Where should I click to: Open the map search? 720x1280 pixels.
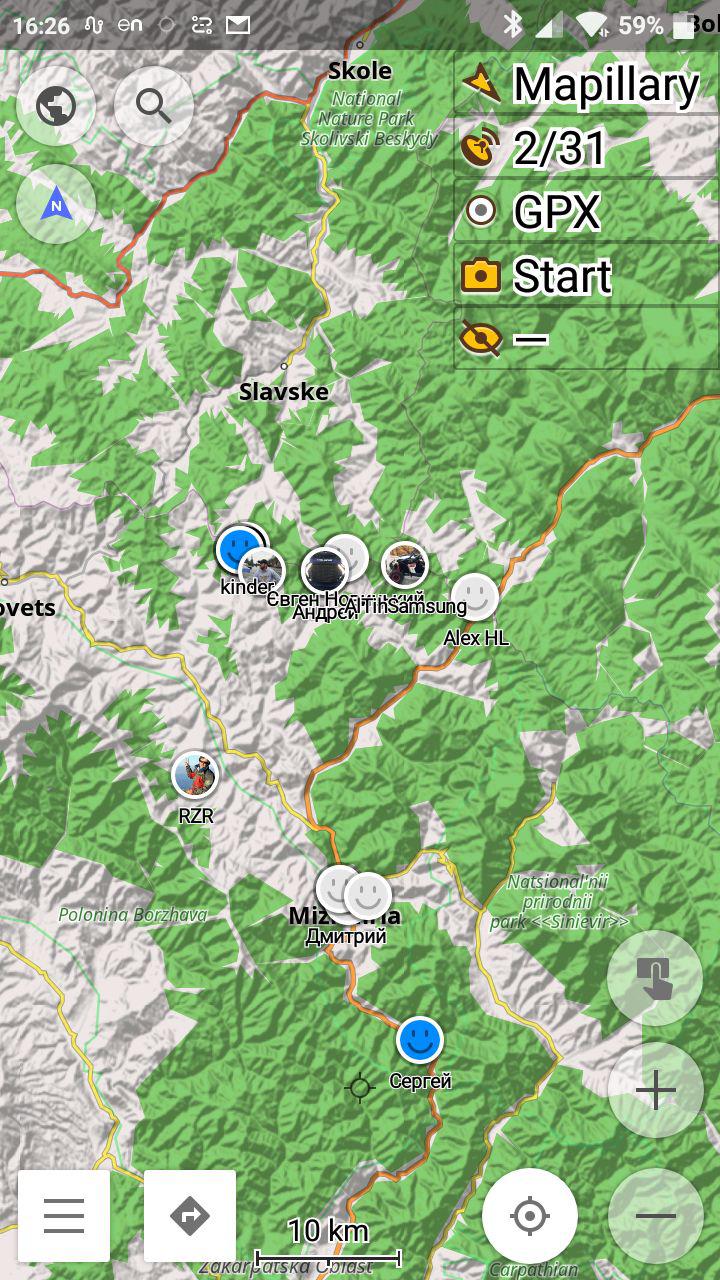[x=153, y=104]
